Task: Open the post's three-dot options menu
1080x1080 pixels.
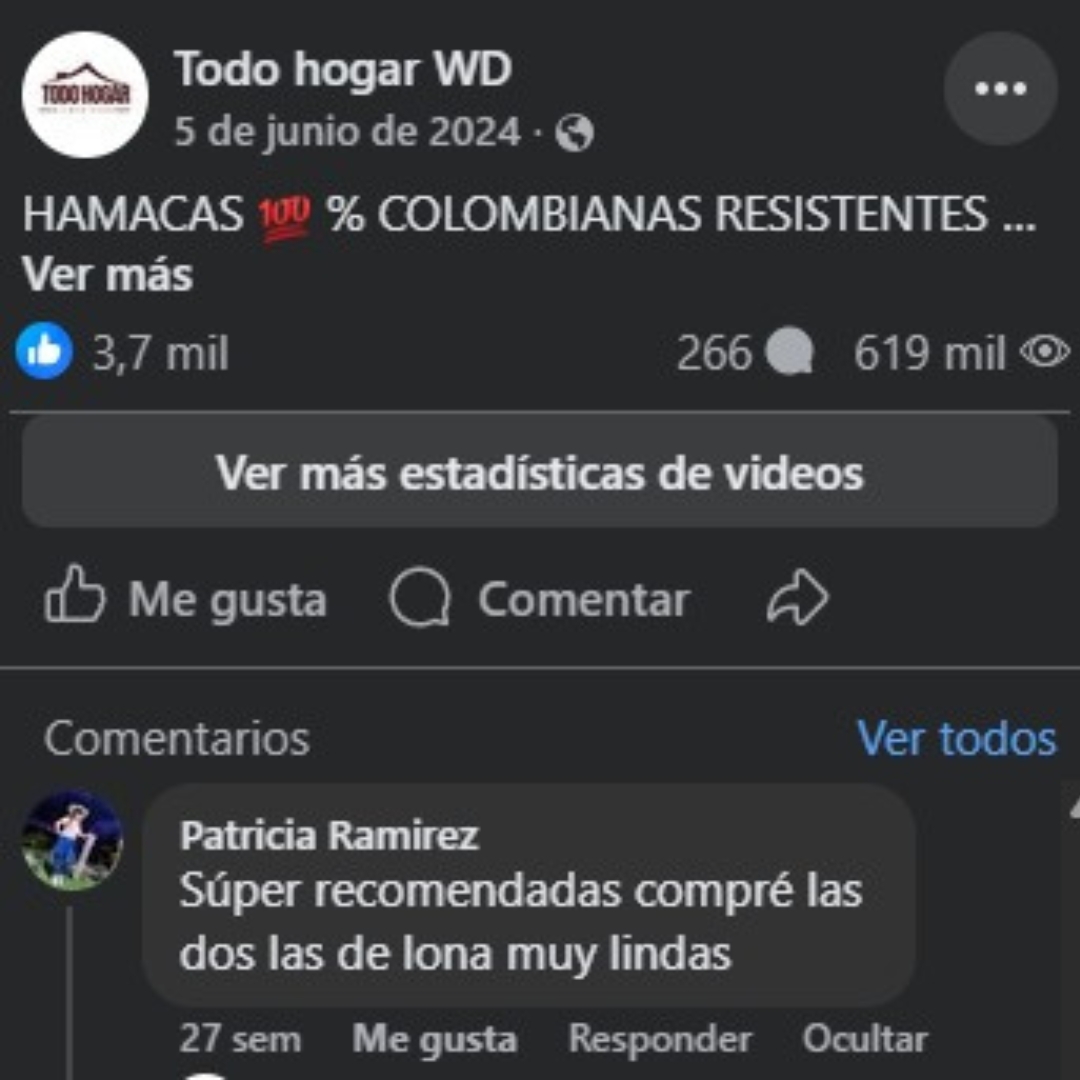Action: click(1000, 89)
